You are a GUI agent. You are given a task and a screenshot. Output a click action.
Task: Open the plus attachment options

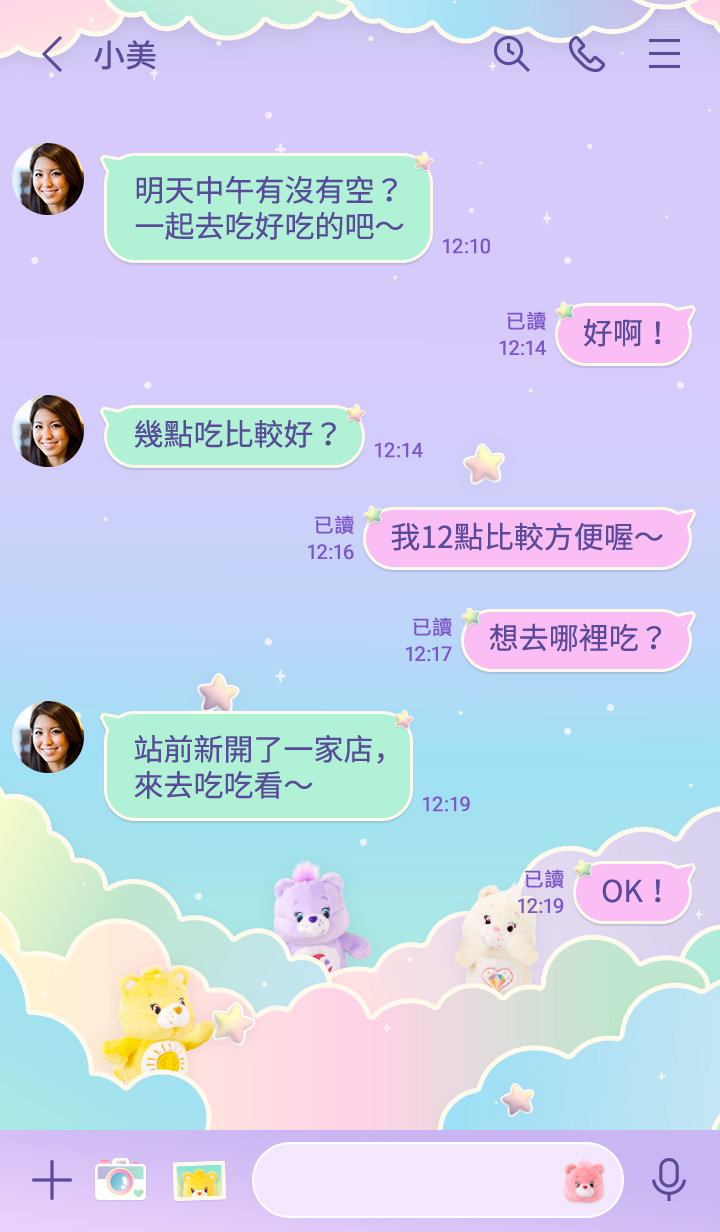click(x=51, y=1181)
